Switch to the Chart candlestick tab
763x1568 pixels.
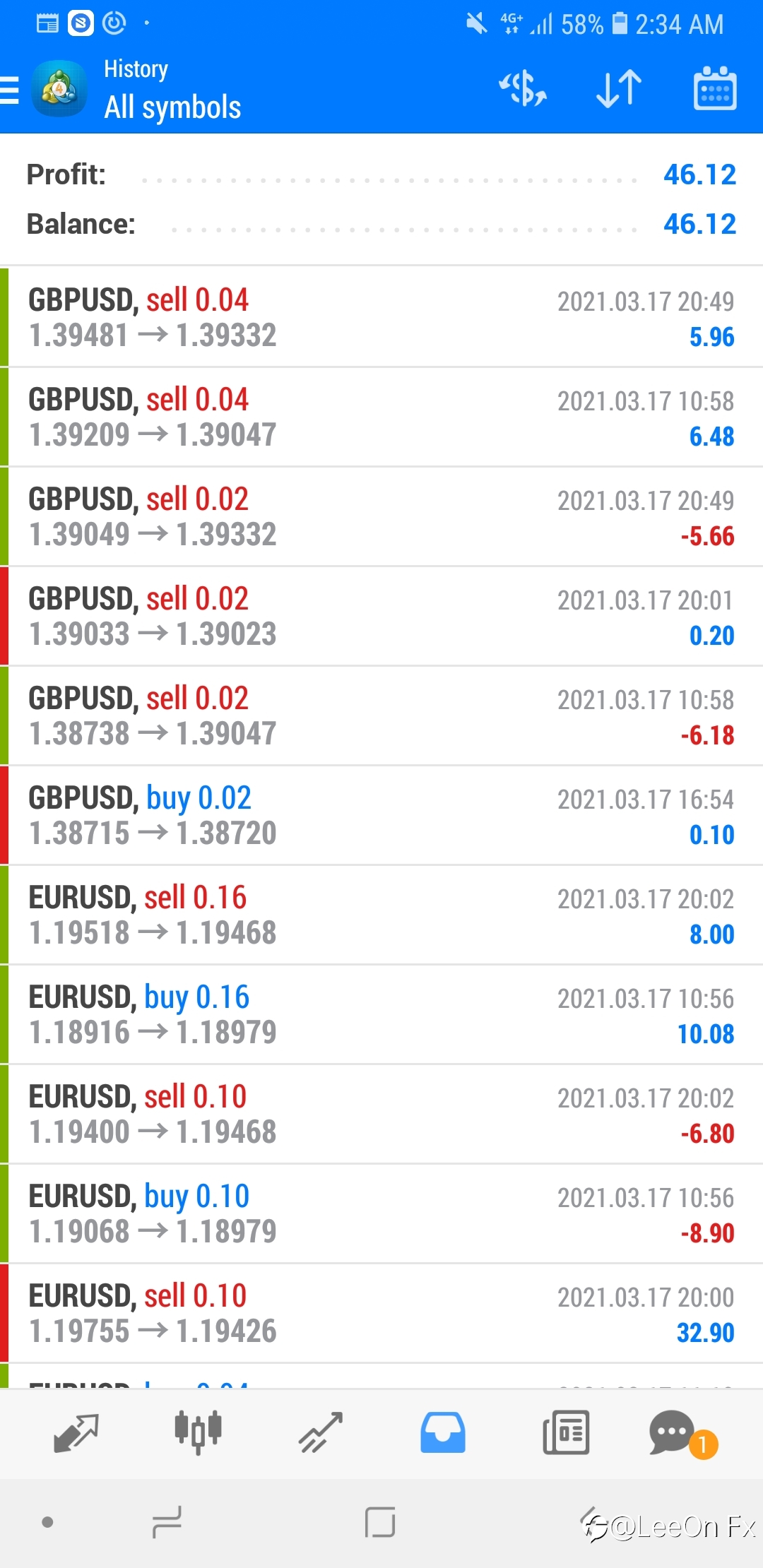[198, 1432]
